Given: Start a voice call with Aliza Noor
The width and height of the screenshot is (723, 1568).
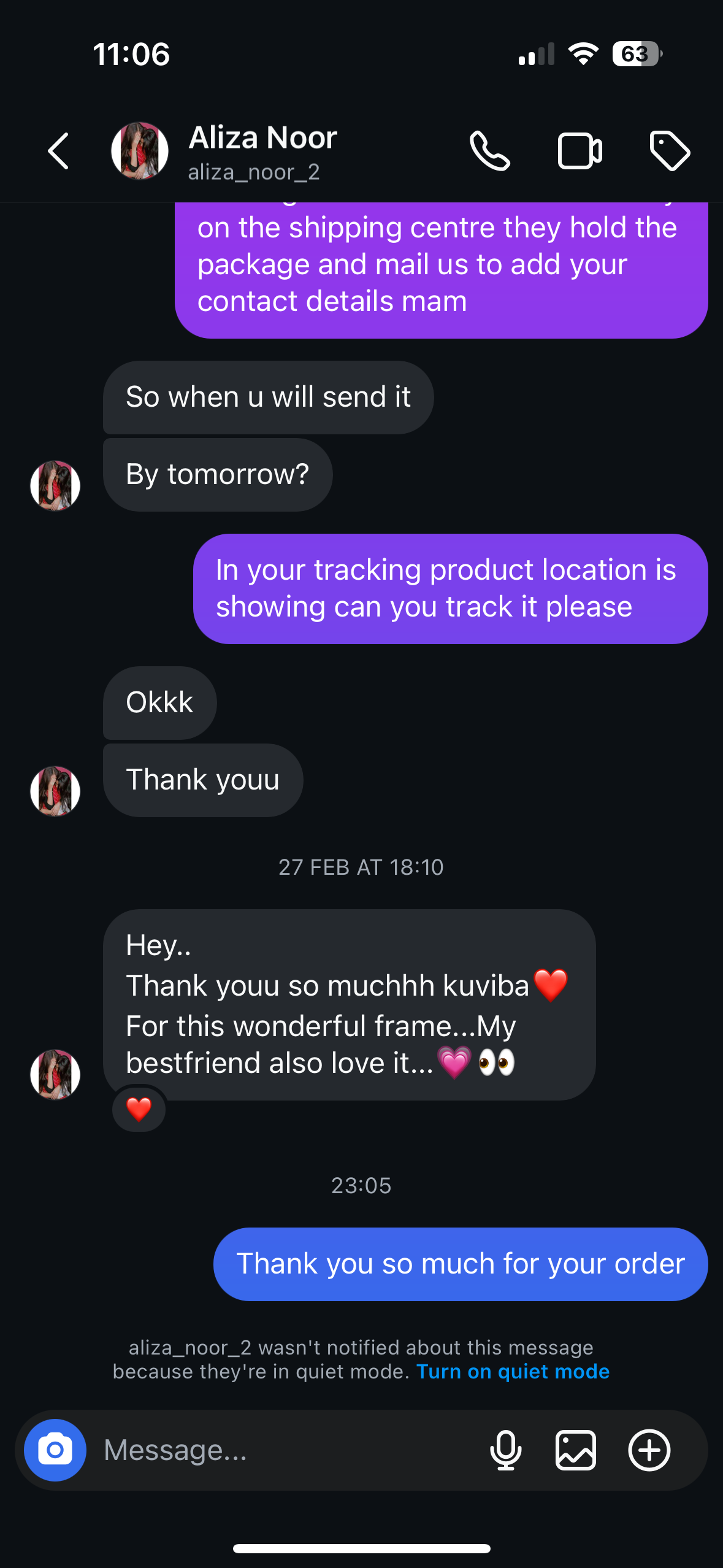Looking at the screenshot, I should click(489, 151).
